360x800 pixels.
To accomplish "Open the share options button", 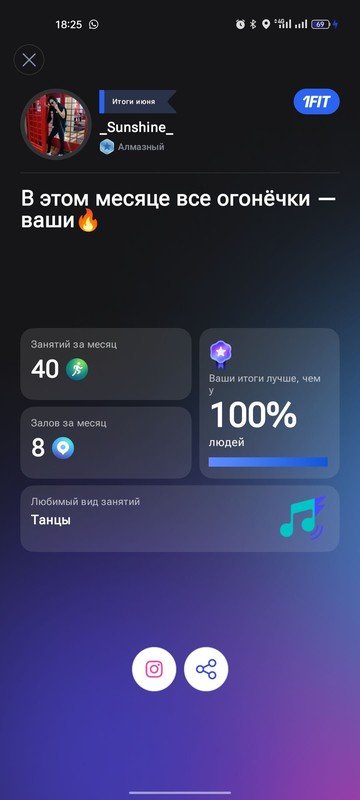I will tap(206, 669).
